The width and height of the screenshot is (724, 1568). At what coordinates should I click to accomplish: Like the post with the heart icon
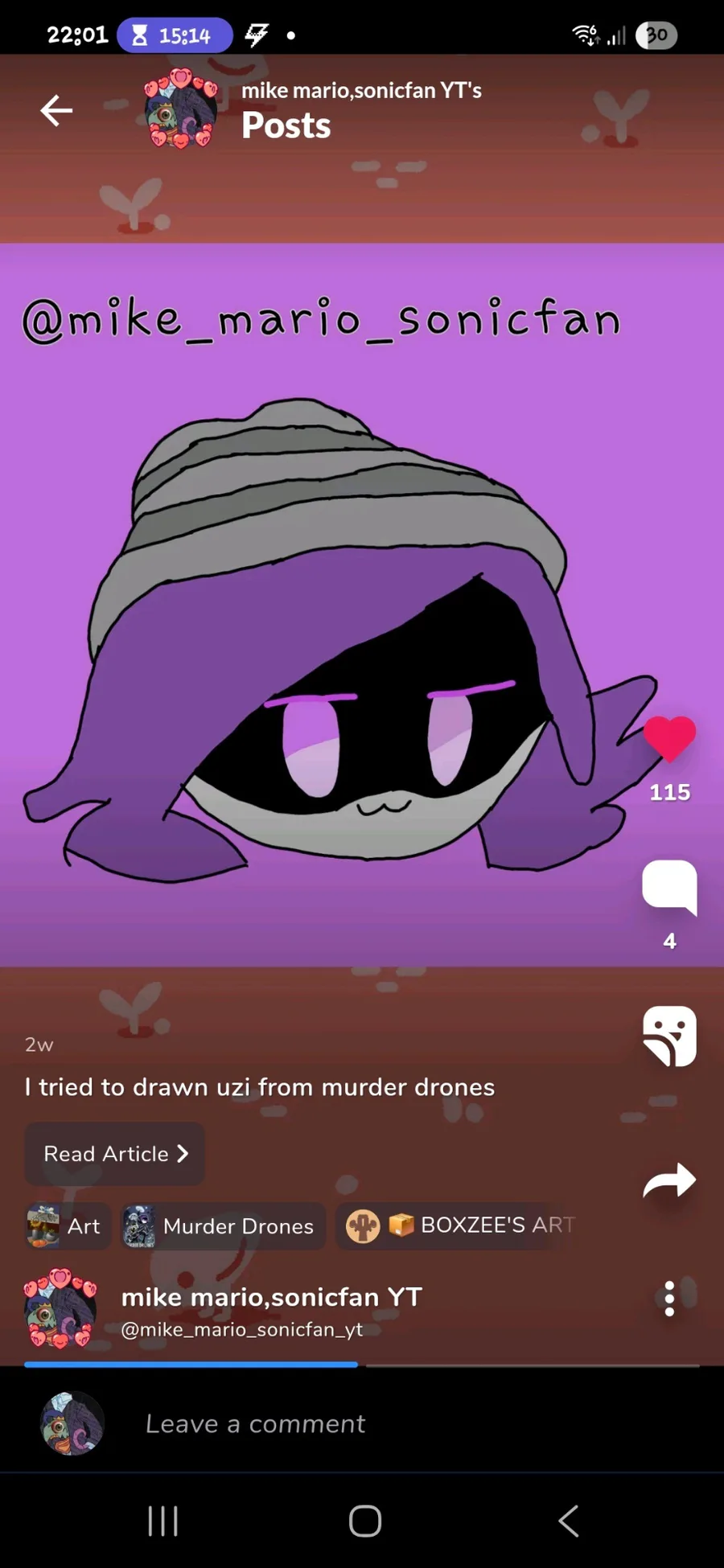669,738
